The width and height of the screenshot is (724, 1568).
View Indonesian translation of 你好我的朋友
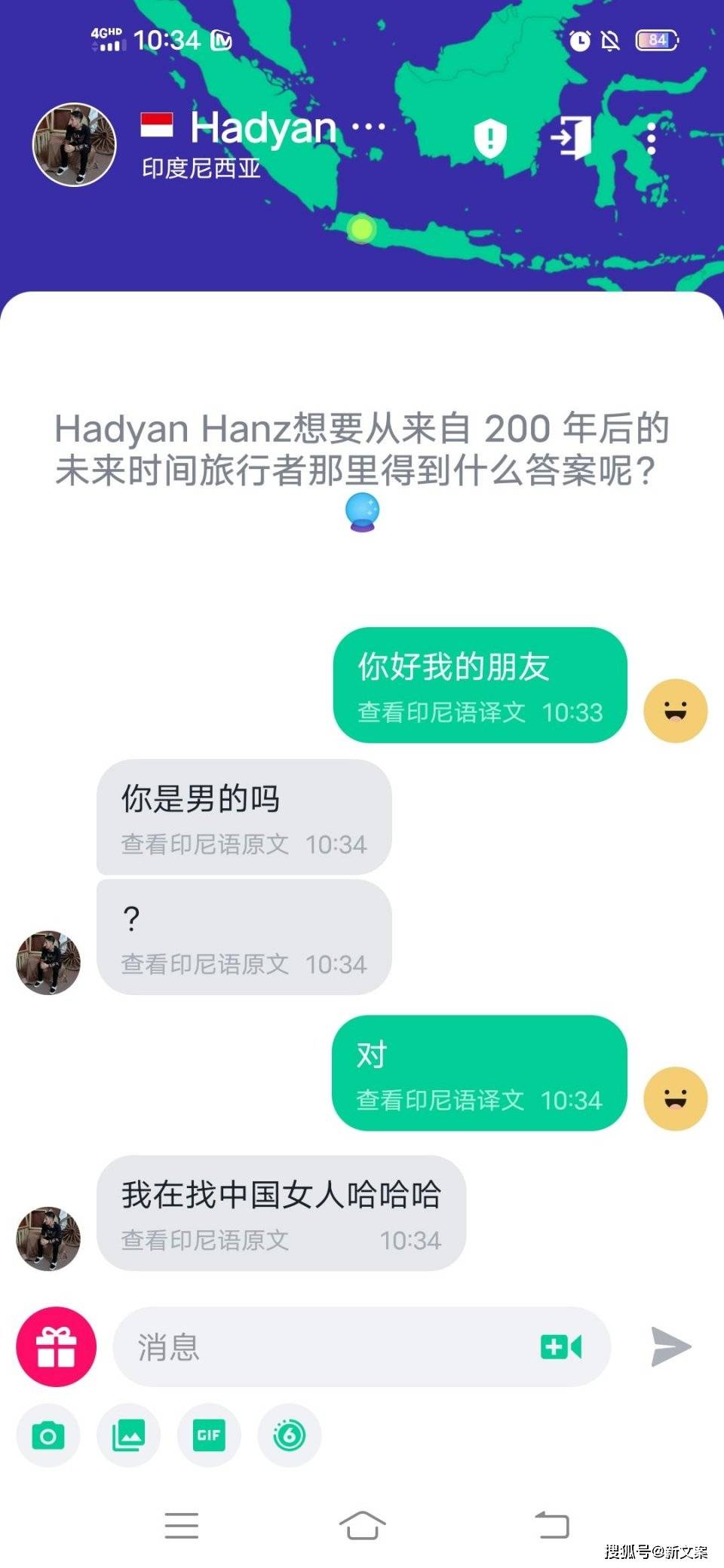click(441, 712)
